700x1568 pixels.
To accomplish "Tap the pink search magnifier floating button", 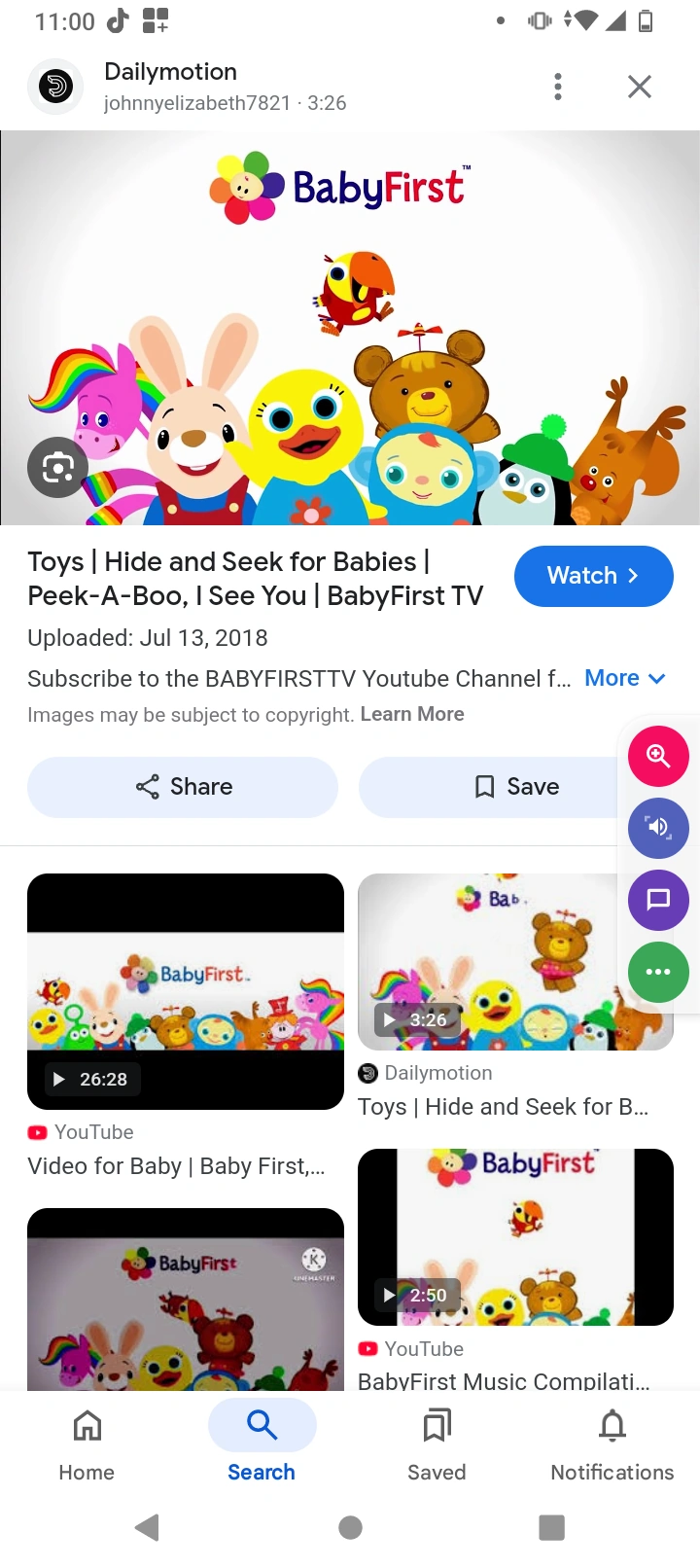I will coord(658,756).
